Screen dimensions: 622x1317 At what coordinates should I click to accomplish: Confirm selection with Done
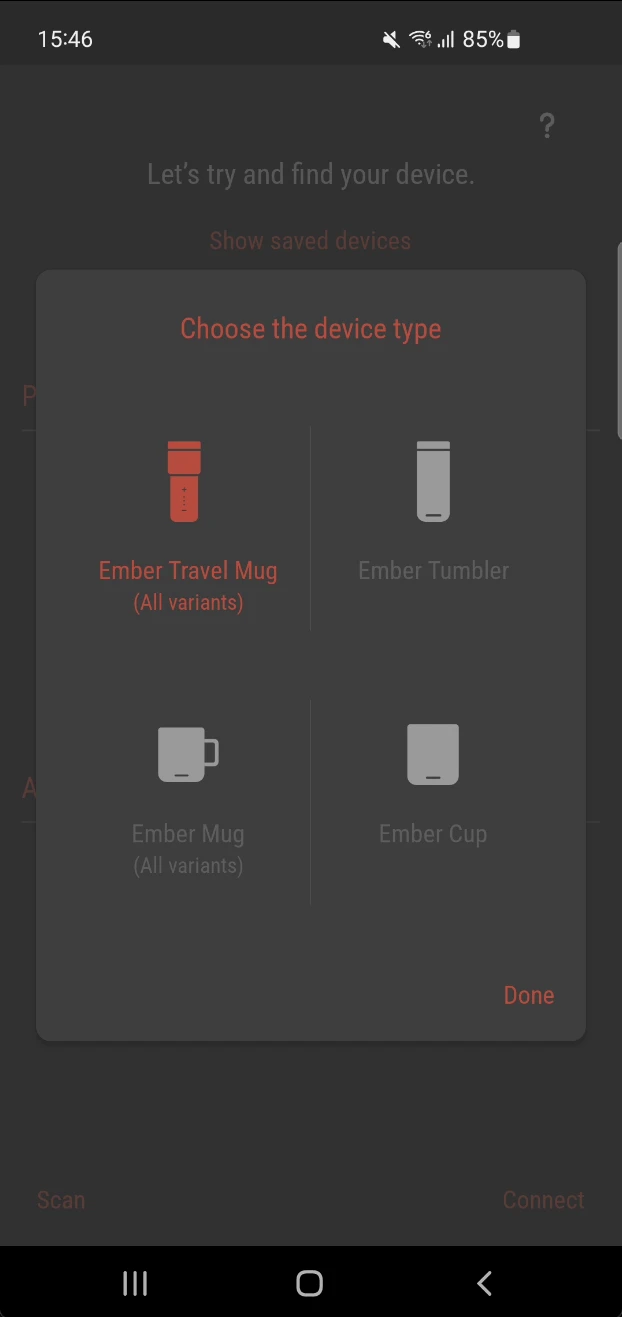pyautogui.click(x=528, y=995)
